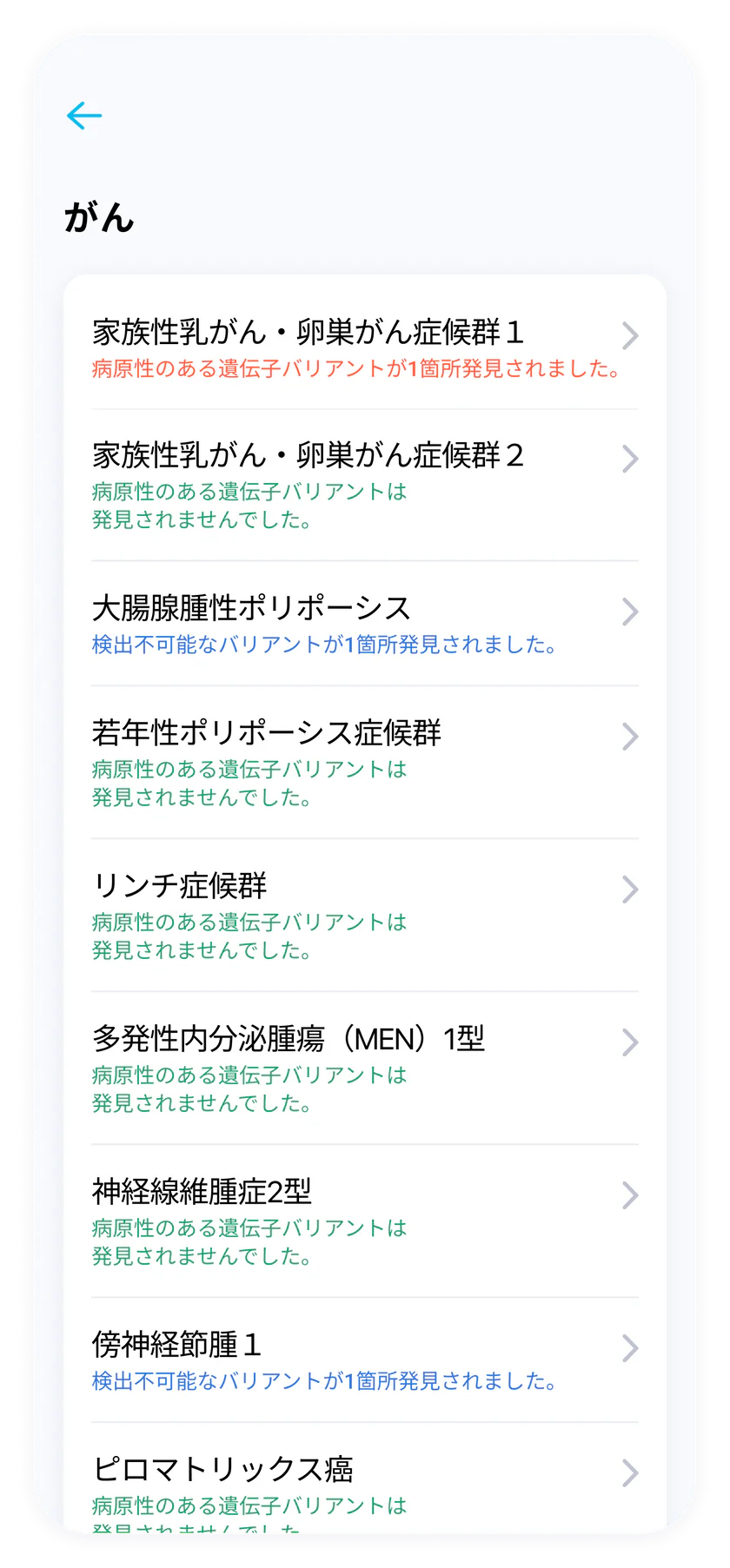This screenshot has height=1568, width=730.
Task: Go back using the blue arrow
Action: (x=84, y=115)
